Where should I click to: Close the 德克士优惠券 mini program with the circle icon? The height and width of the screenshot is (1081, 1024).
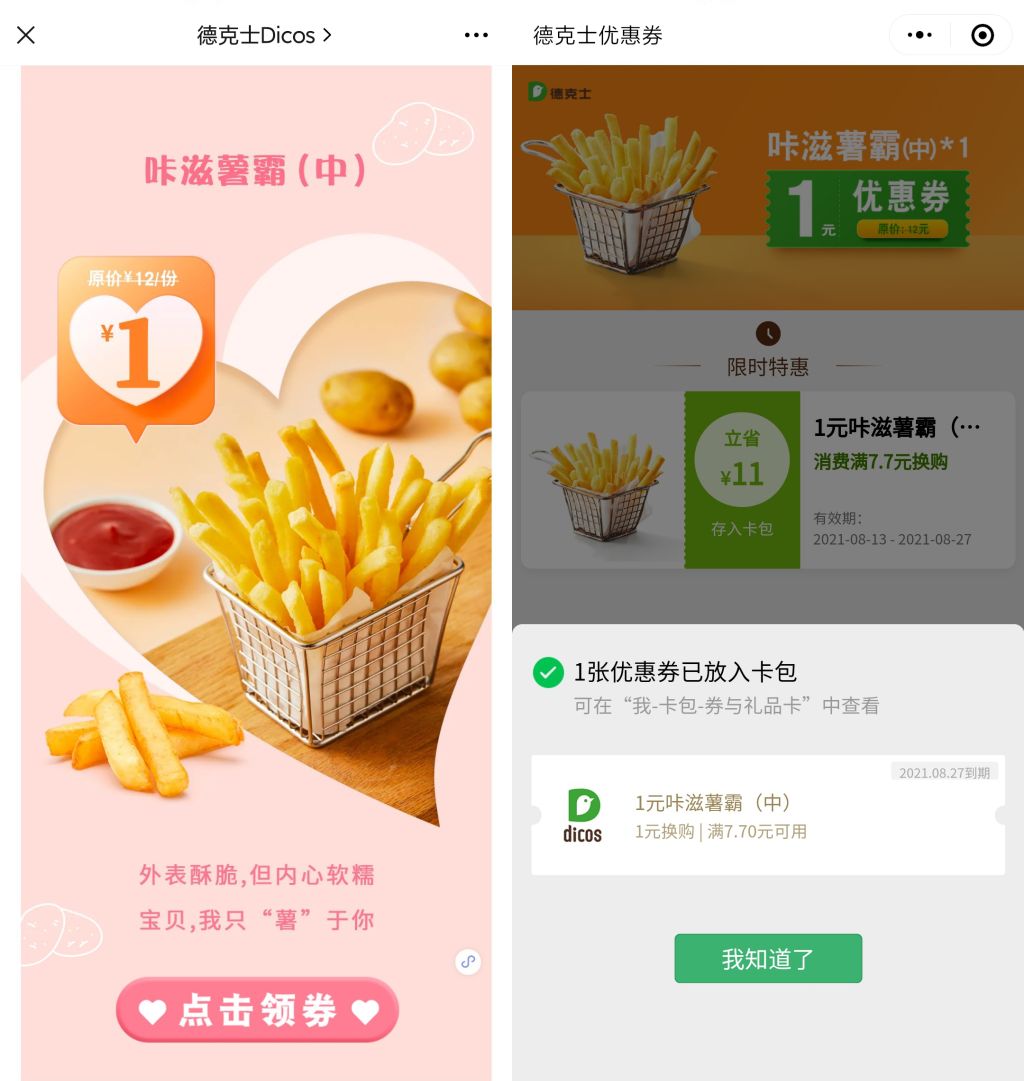tap(982, 35)
